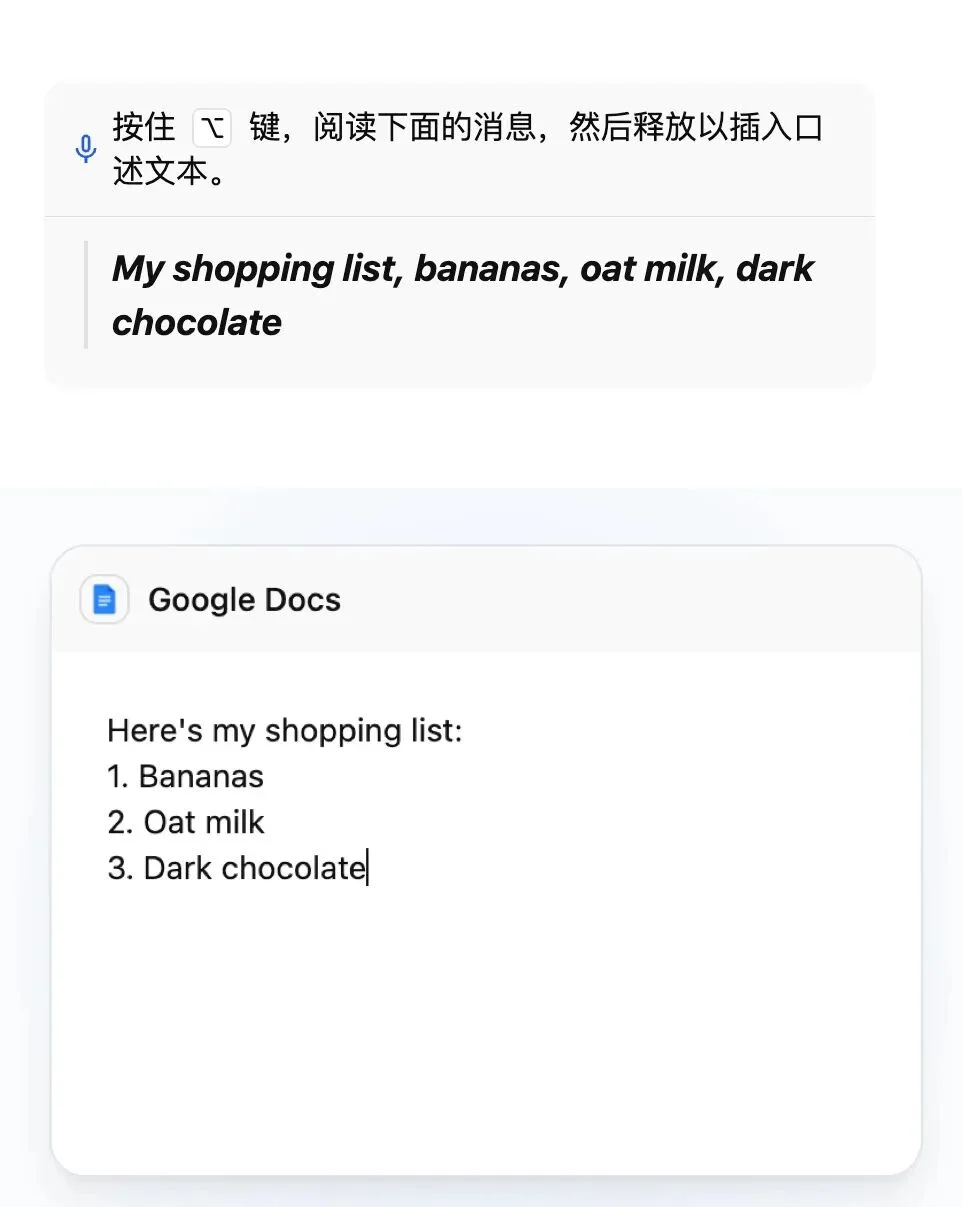The image size is (962, 1207).
Task: Click the list item '1. Bananas'
Action: point(185,777)
